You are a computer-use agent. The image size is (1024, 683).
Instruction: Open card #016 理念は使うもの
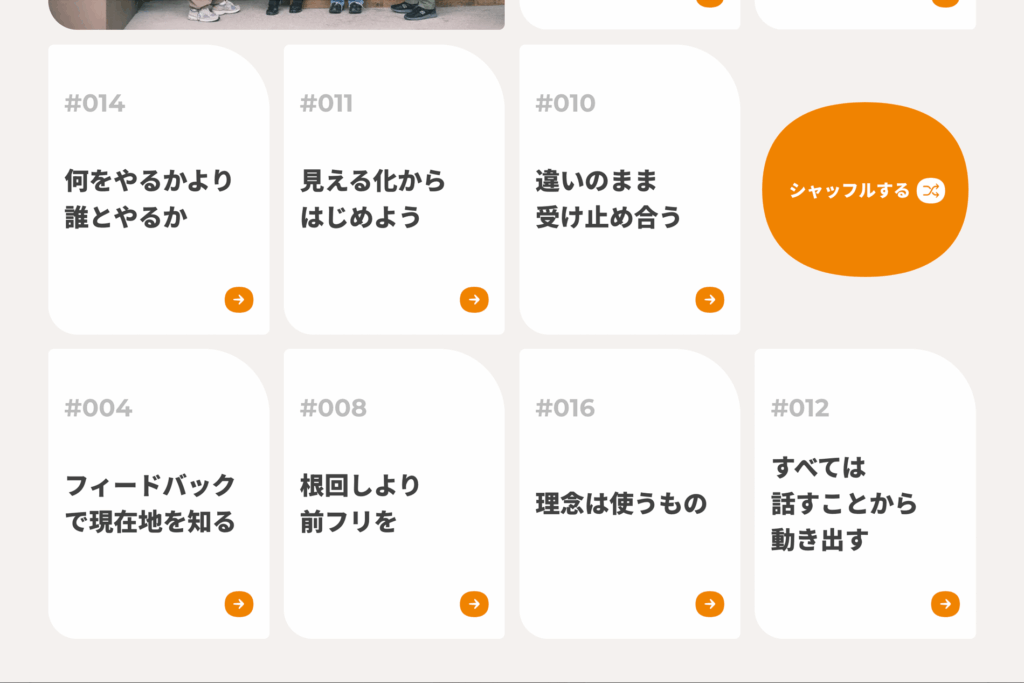[x=629, y=494]
